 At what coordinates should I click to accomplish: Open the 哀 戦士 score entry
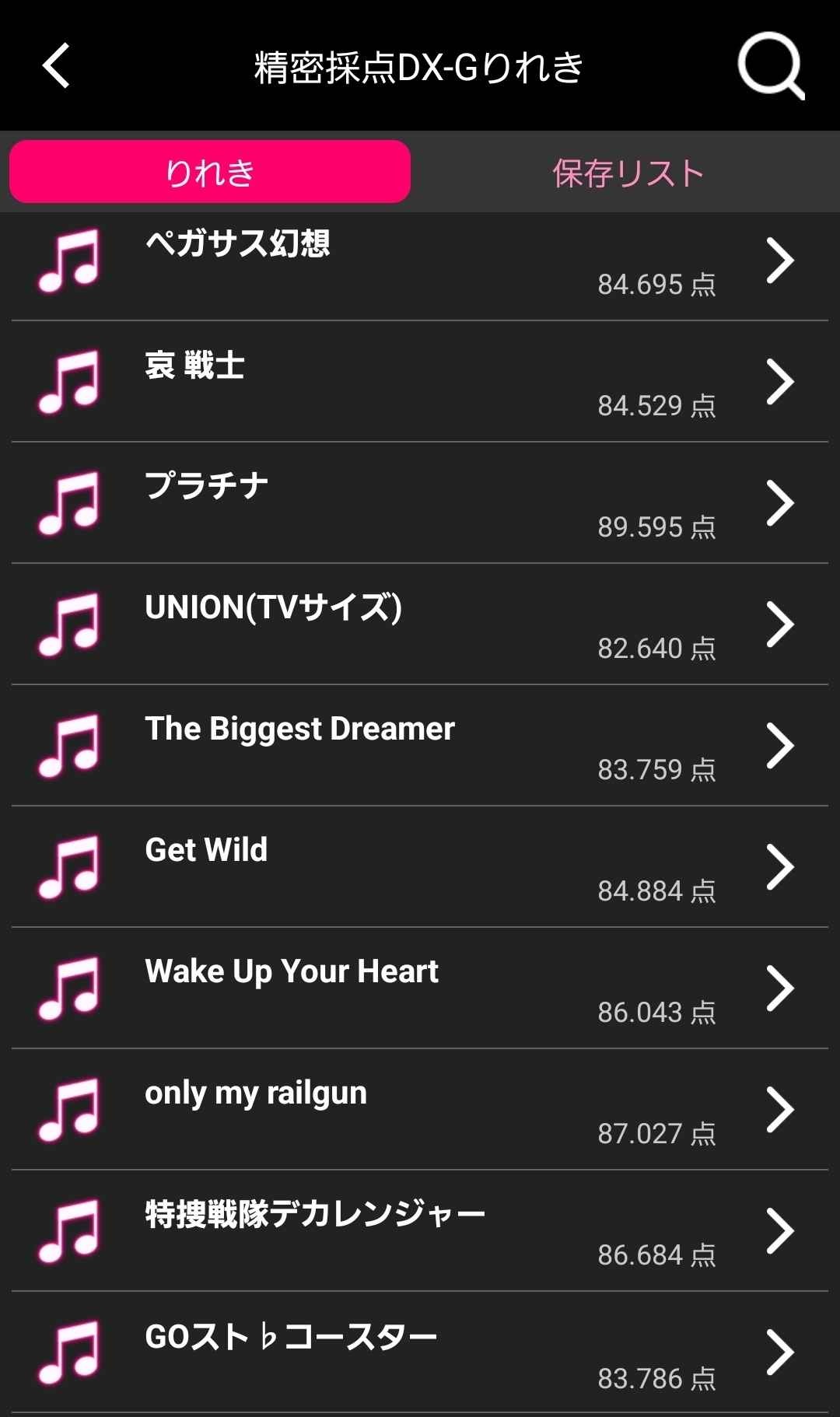pyautogui.click(x=420, y=382)
